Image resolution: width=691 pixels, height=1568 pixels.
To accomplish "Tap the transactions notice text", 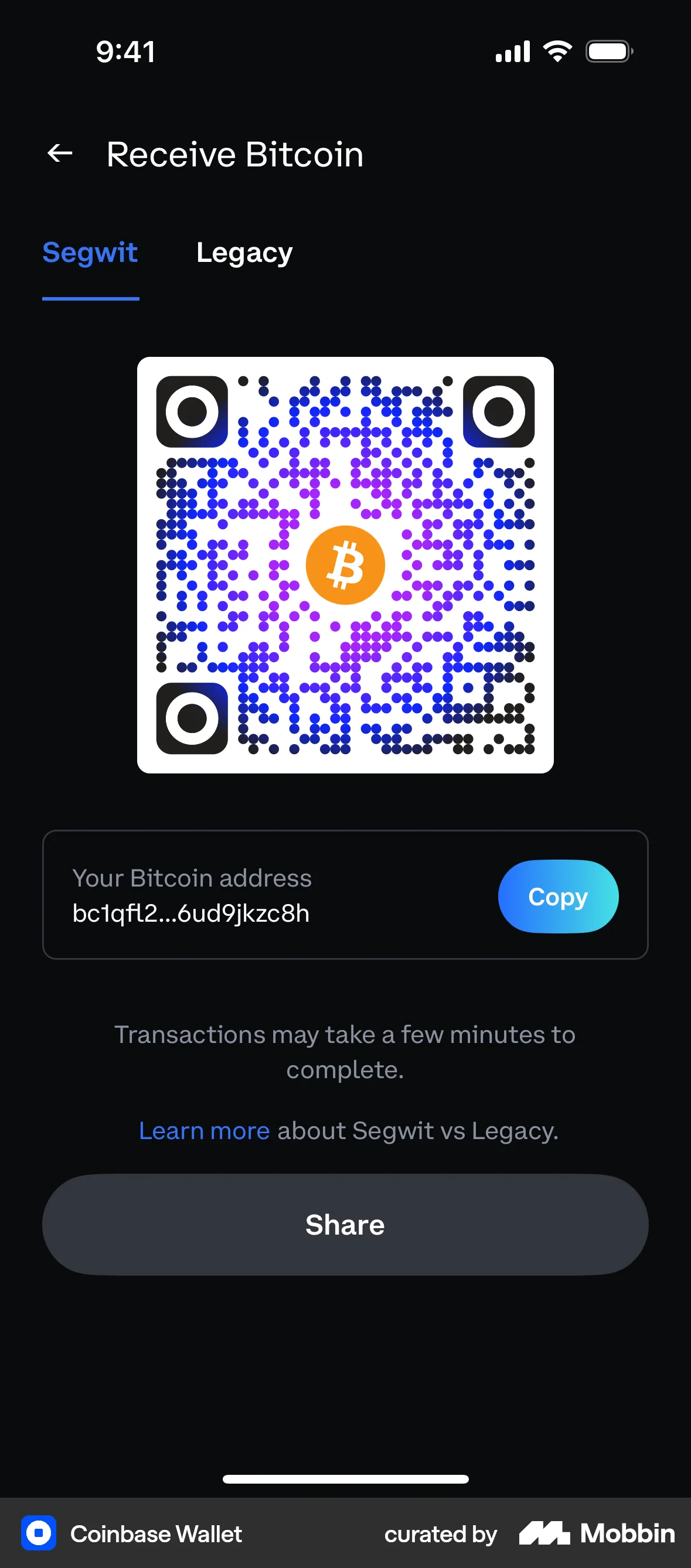I will [x=345, y=1051].
